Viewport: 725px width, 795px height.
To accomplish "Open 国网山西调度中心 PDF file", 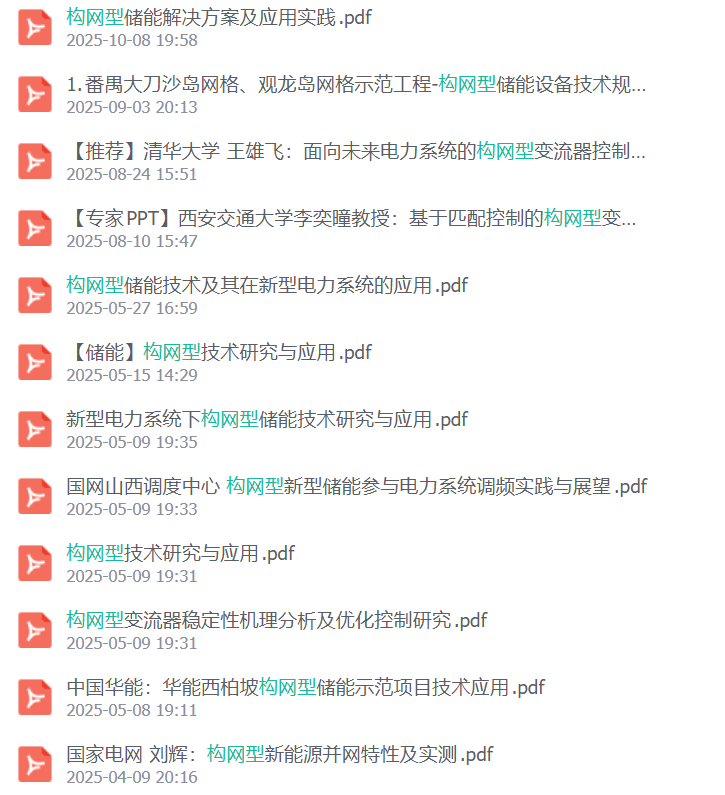I will pos(356,487).
